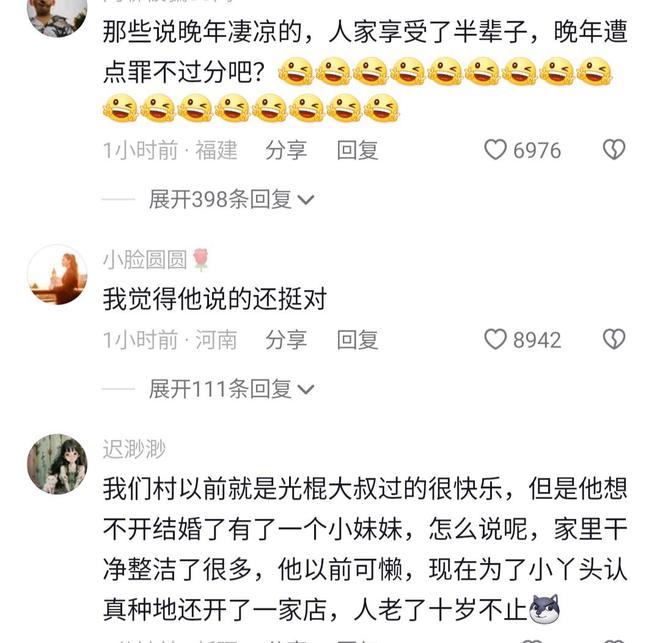660x643 pixels.
Task: Open 迟渺渺's profile avatar
Action: pos(57,464)
